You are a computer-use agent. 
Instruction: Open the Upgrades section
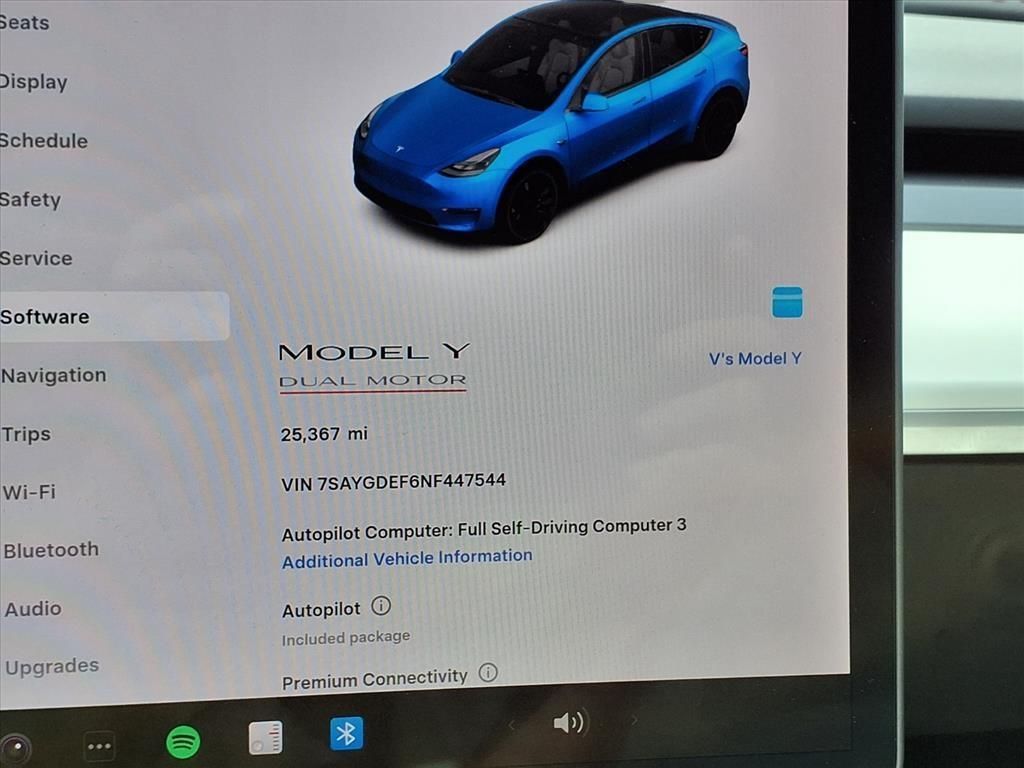click(52, 666)
